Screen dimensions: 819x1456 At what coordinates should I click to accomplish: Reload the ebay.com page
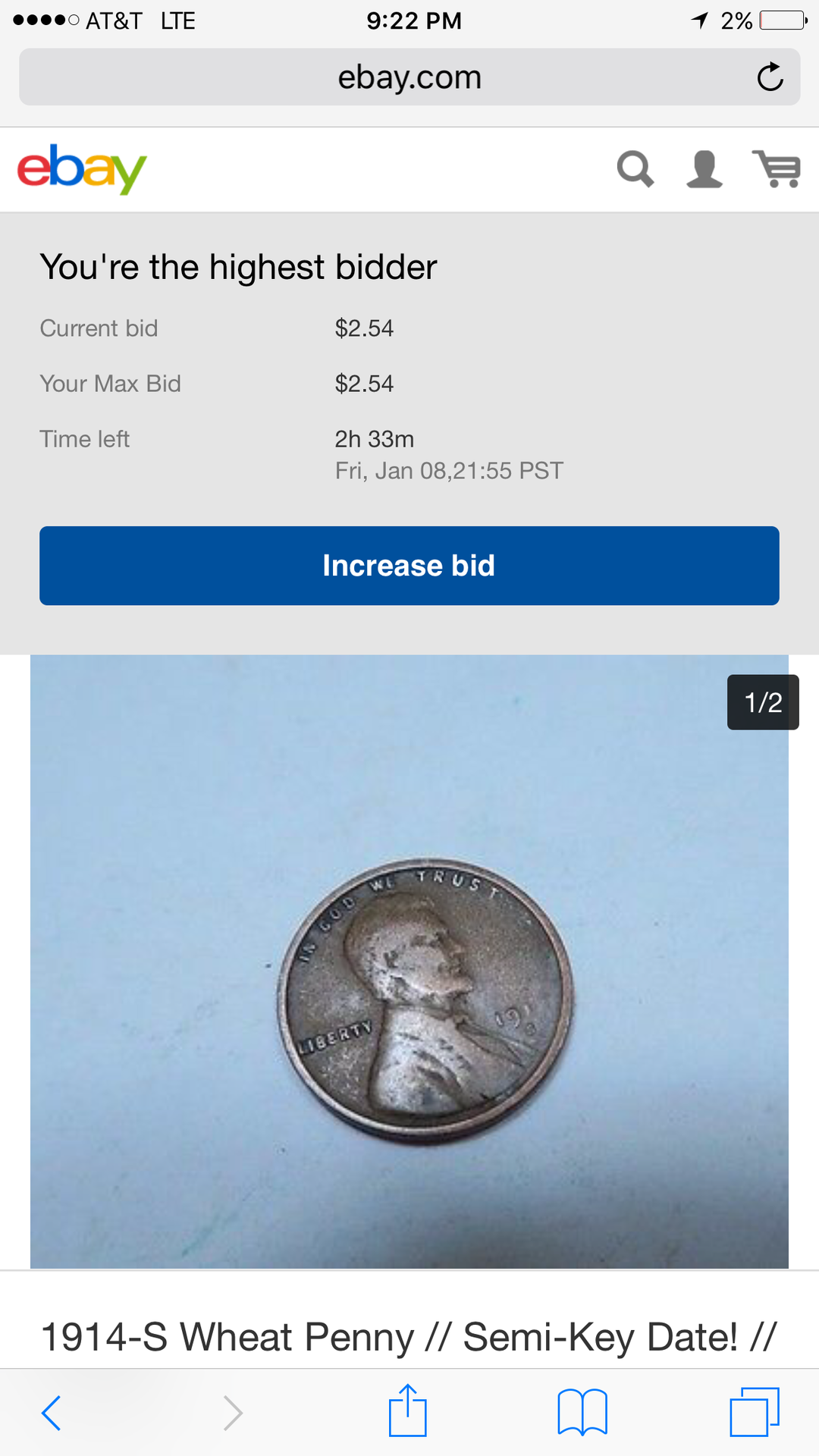click(770, 77)
